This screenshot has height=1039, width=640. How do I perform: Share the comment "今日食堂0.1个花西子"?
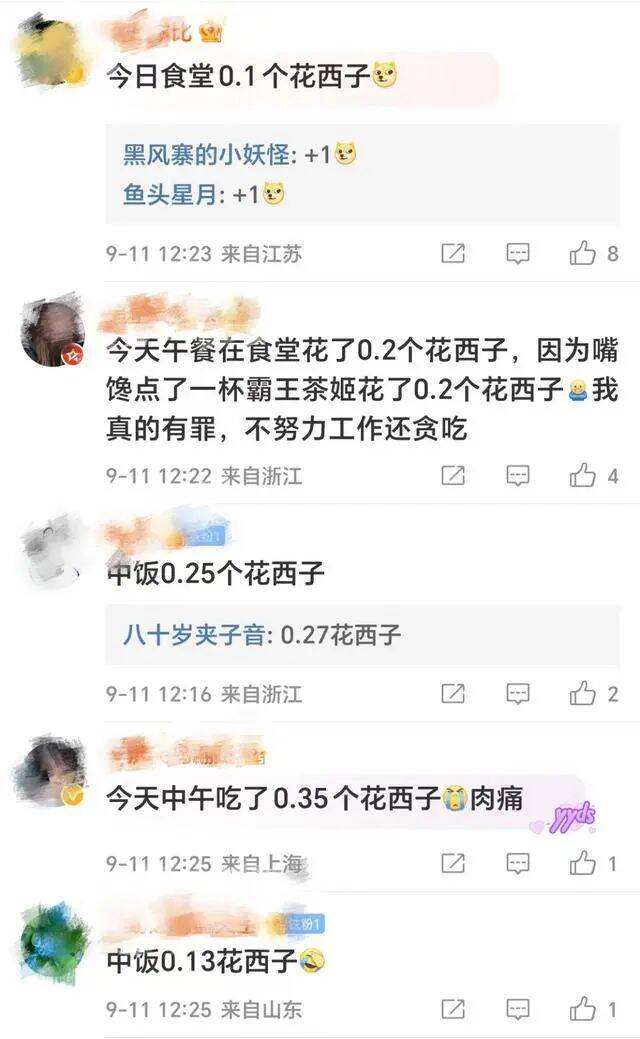[x=453, y=254]
